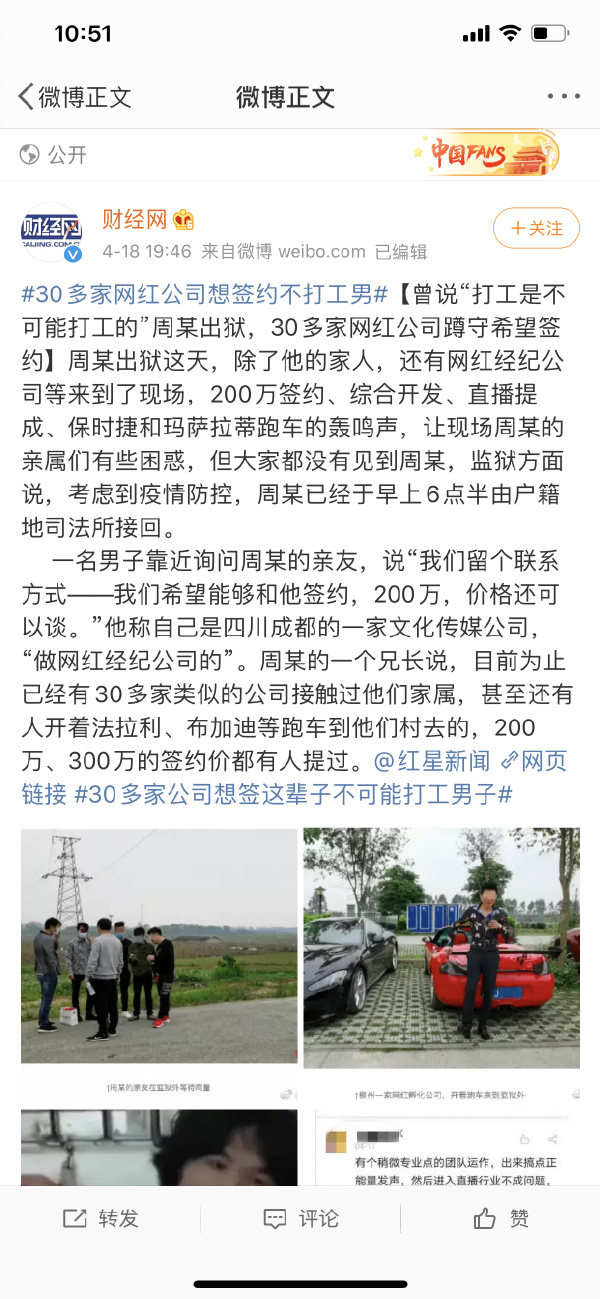Open the 财经网 profile avatar
600x1299 pixels.
pos(51,233)
